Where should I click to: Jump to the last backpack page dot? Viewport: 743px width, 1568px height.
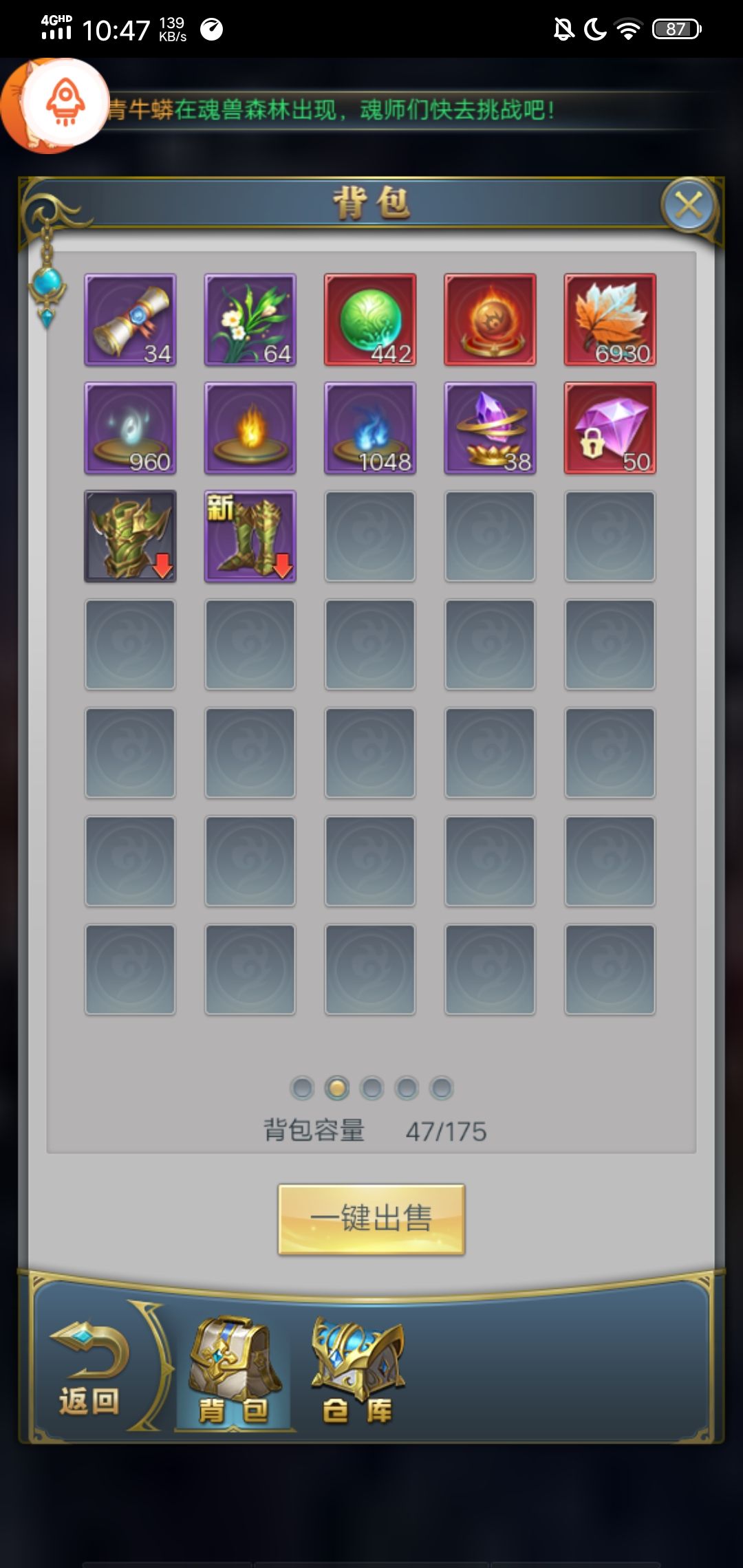[441, 1088]
